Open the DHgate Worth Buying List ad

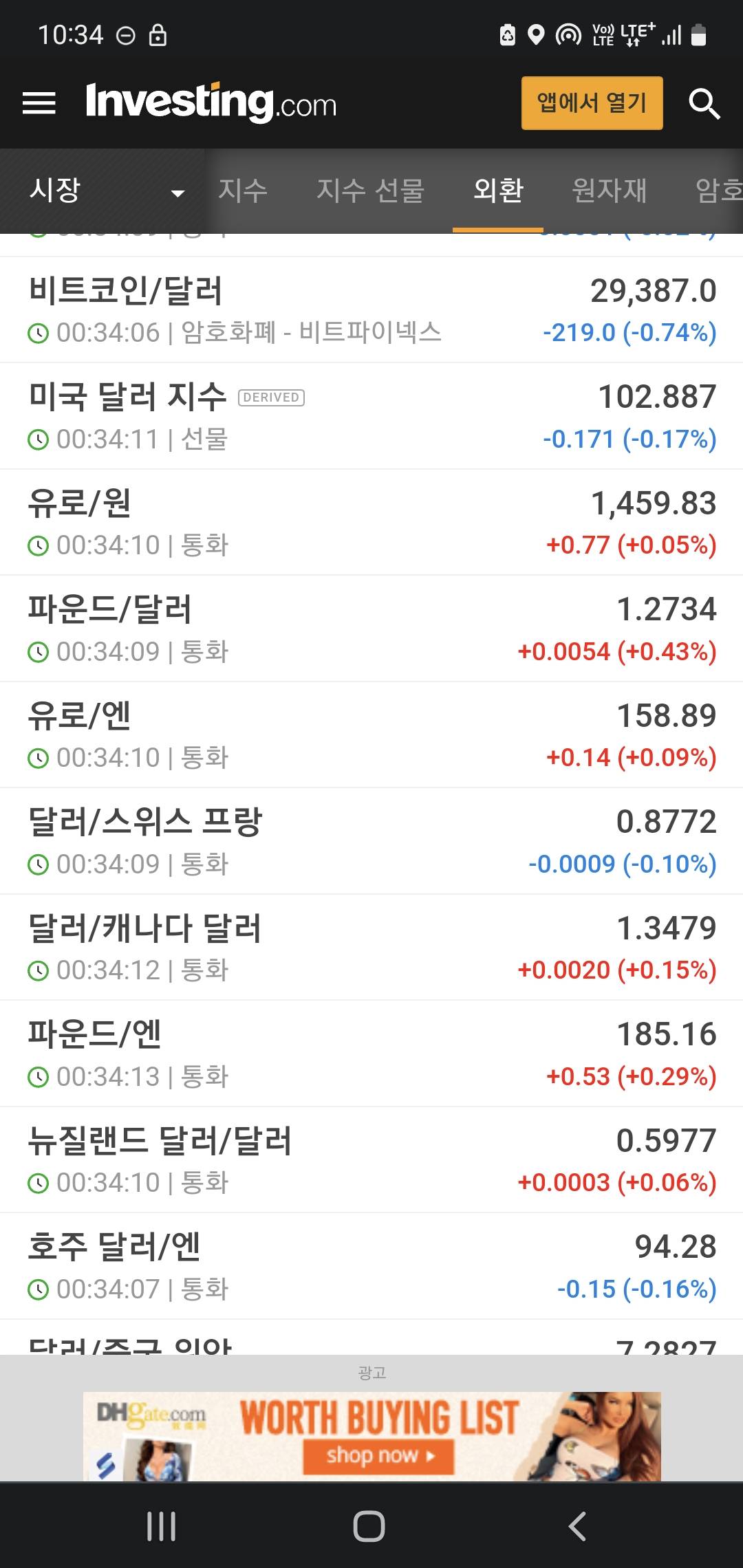[371, 1436]
